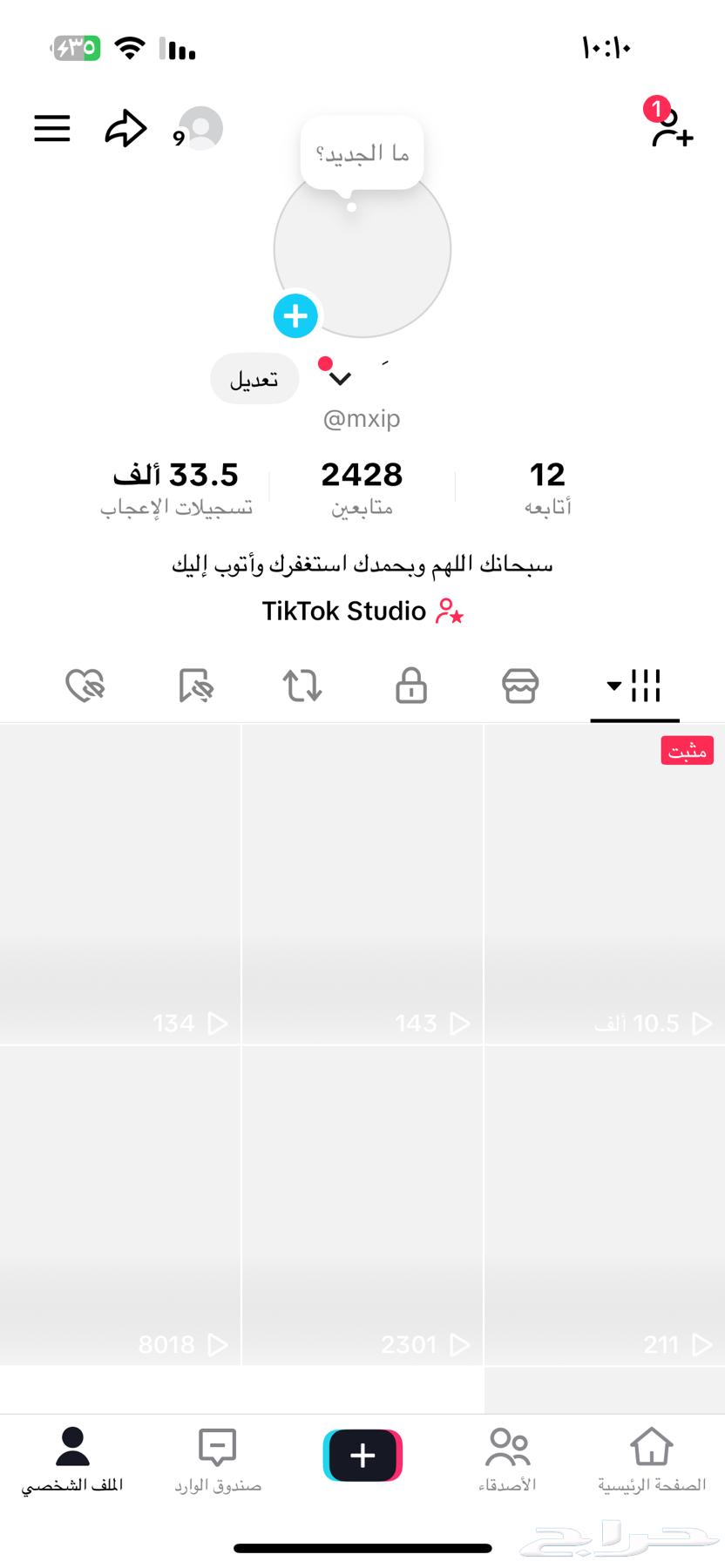Tap the create video plus button

tap(362, 1455)
